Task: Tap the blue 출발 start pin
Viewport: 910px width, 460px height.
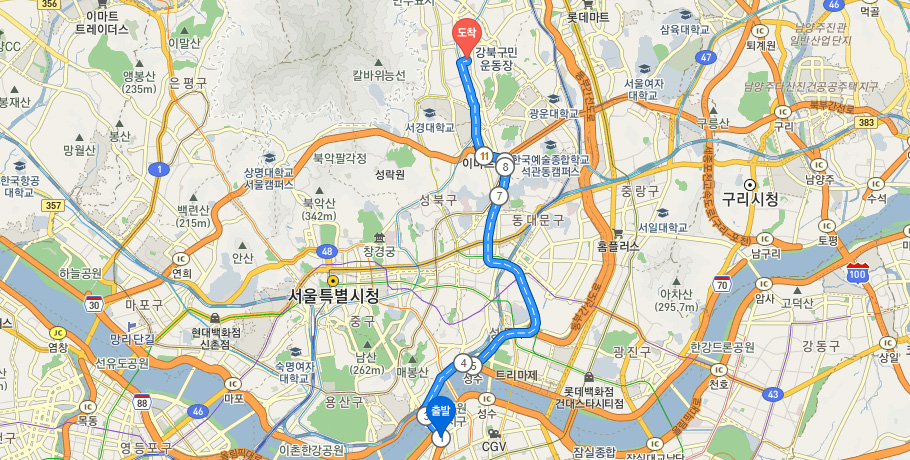Action: (x=440, y=412)
